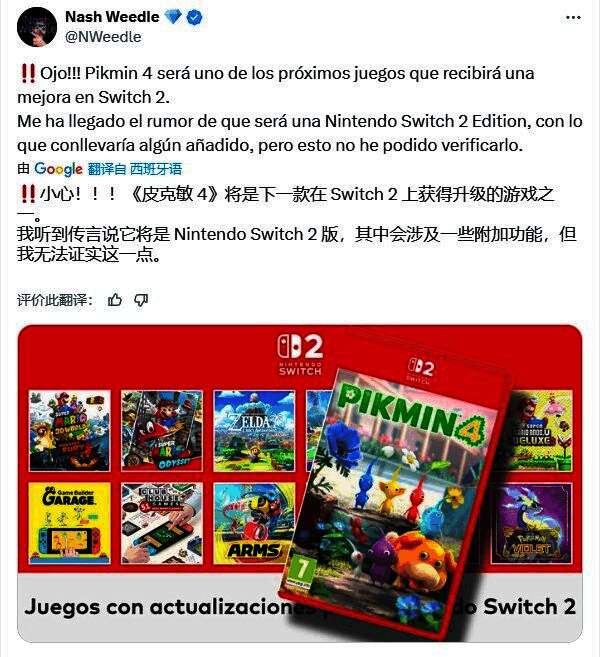Viewport: 600px width, 657px height.
Task: Open the @NWeedle profile handle
Action: tap(103, 37)
